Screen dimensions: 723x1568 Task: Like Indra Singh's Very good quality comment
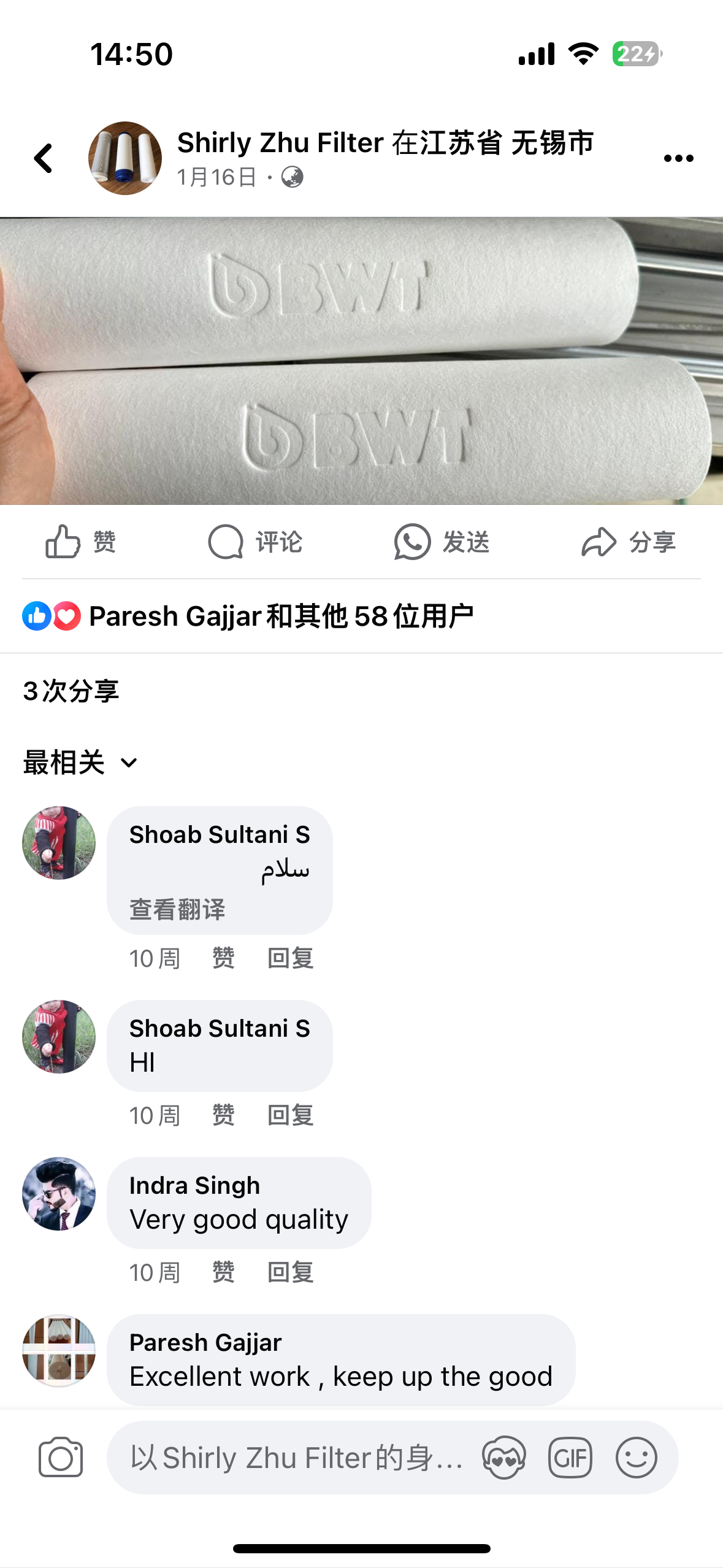coord(223,1272)
